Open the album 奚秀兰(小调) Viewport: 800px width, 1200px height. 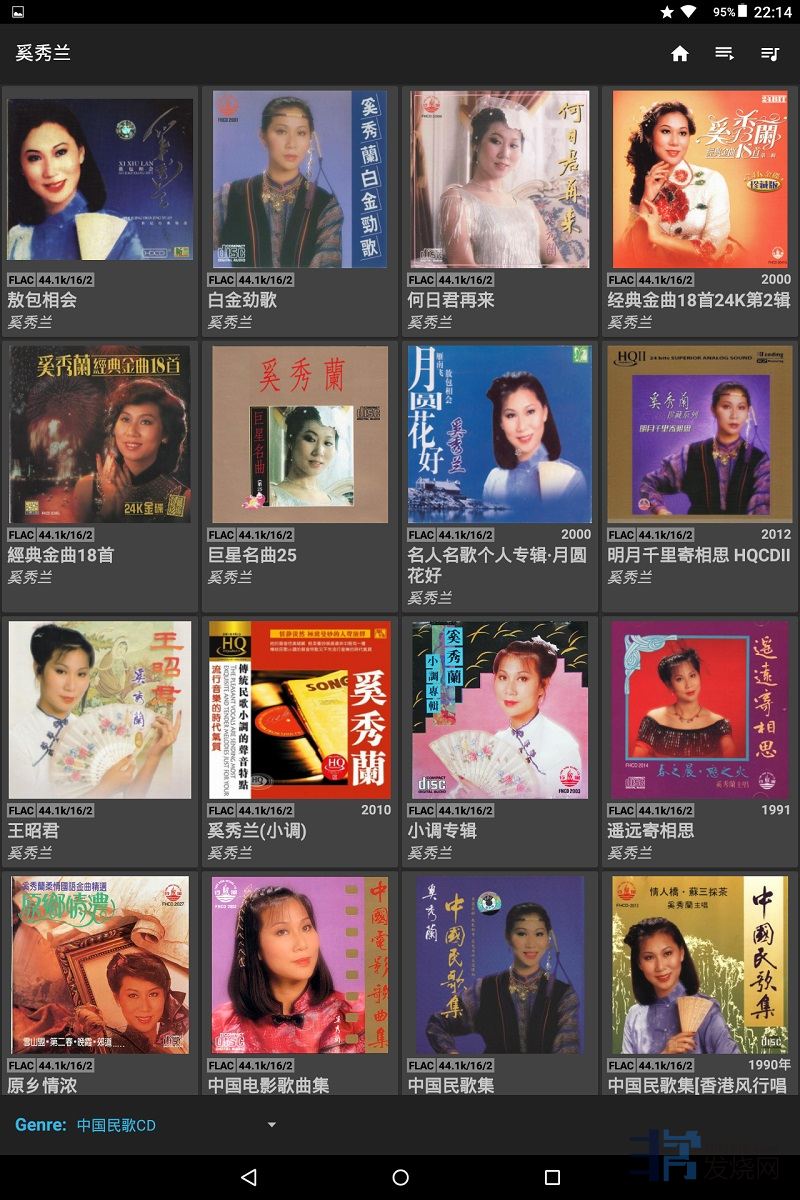point(300,710)
